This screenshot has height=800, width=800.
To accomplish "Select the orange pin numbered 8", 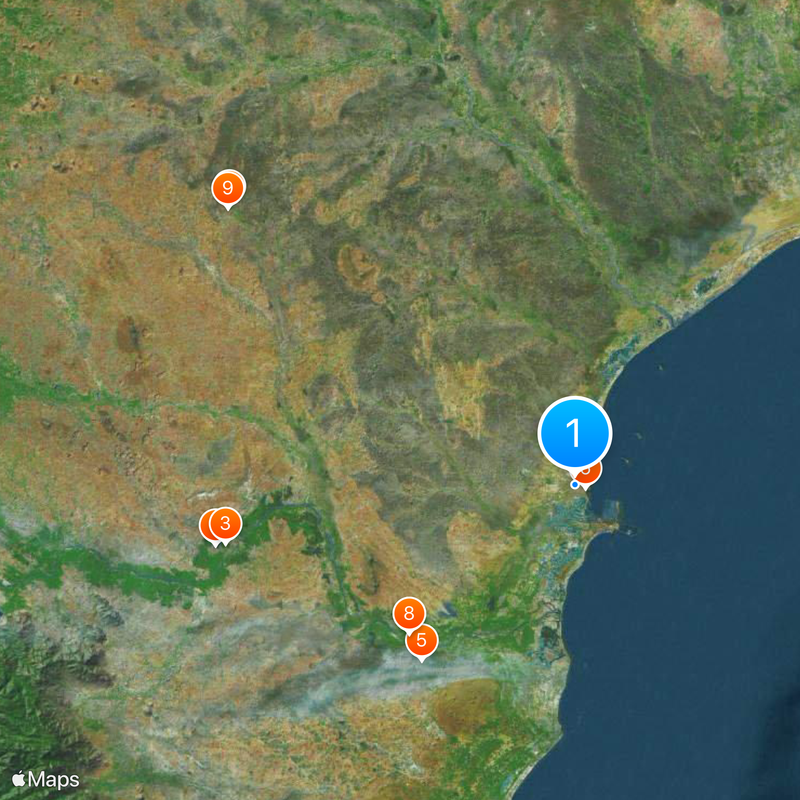I will click(408, 612).
